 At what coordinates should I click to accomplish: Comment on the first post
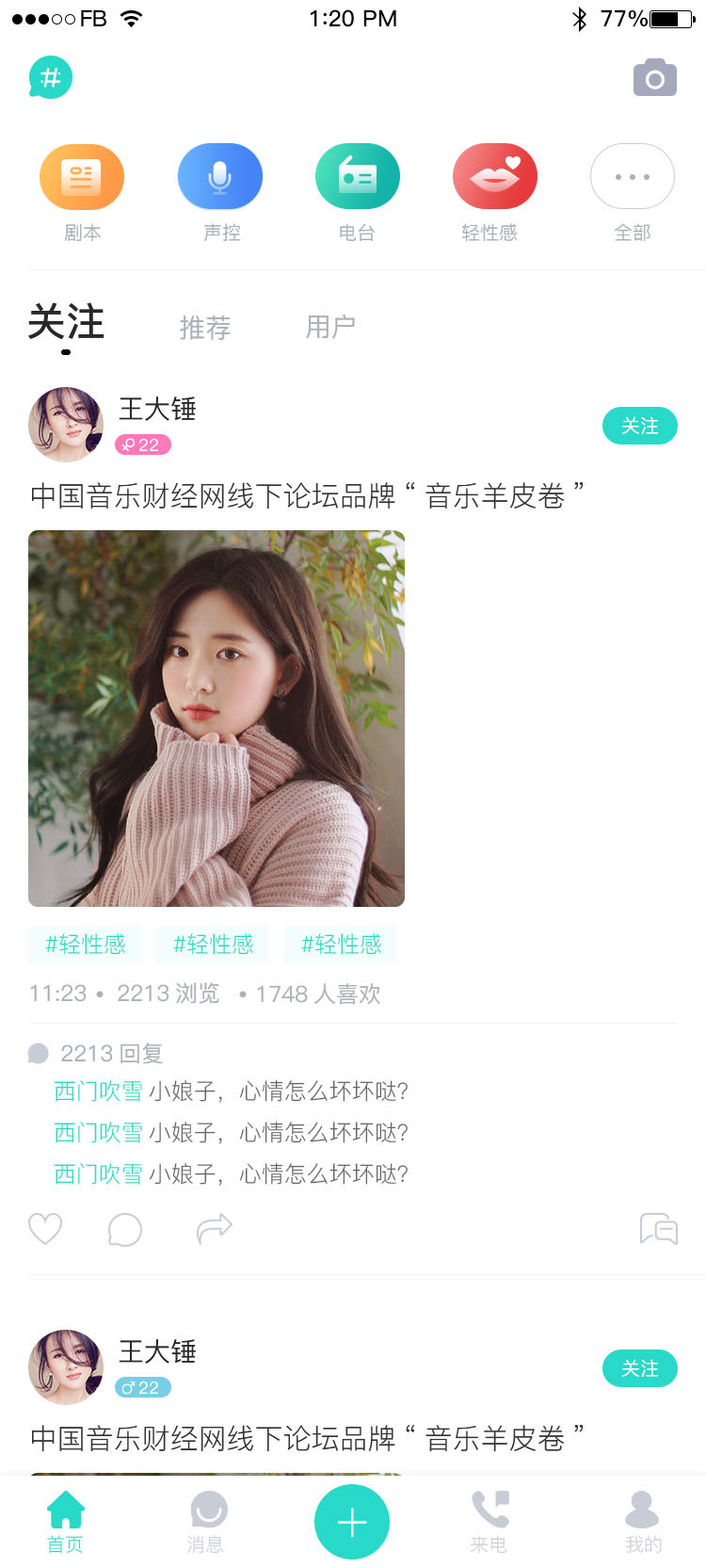[125, 1229]
